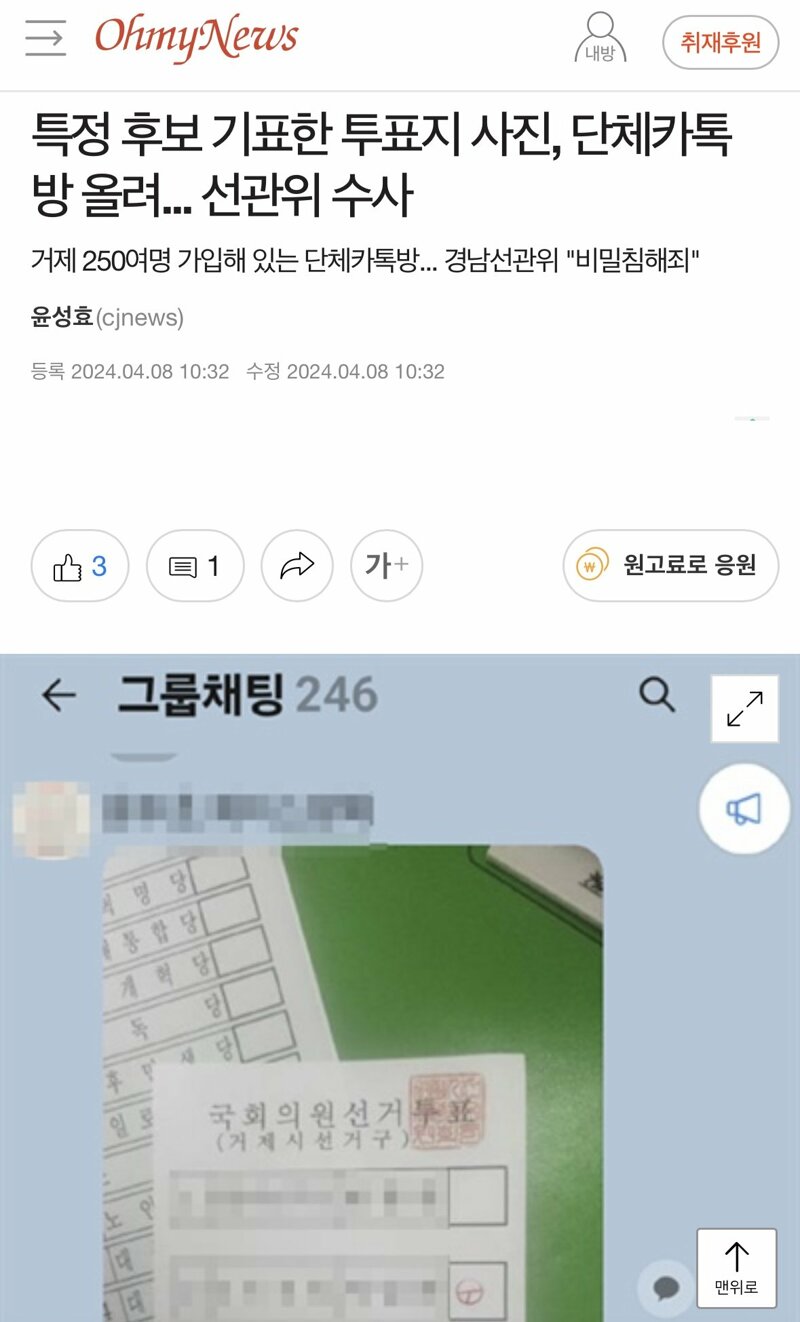Share this article

(297, 566)
